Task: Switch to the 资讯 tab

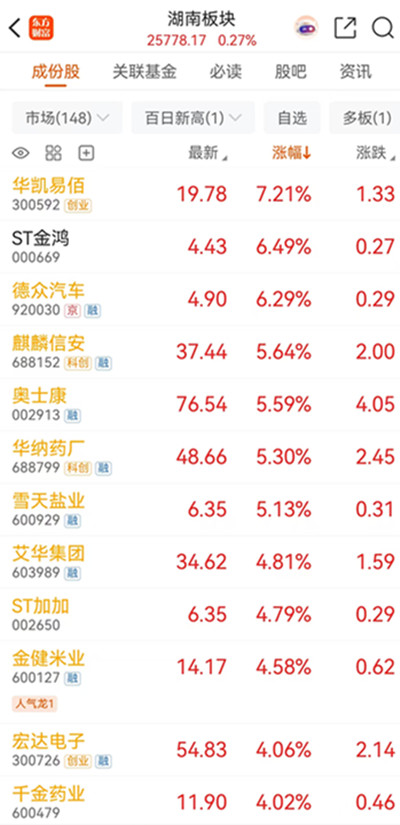Action: click(355, 72)
